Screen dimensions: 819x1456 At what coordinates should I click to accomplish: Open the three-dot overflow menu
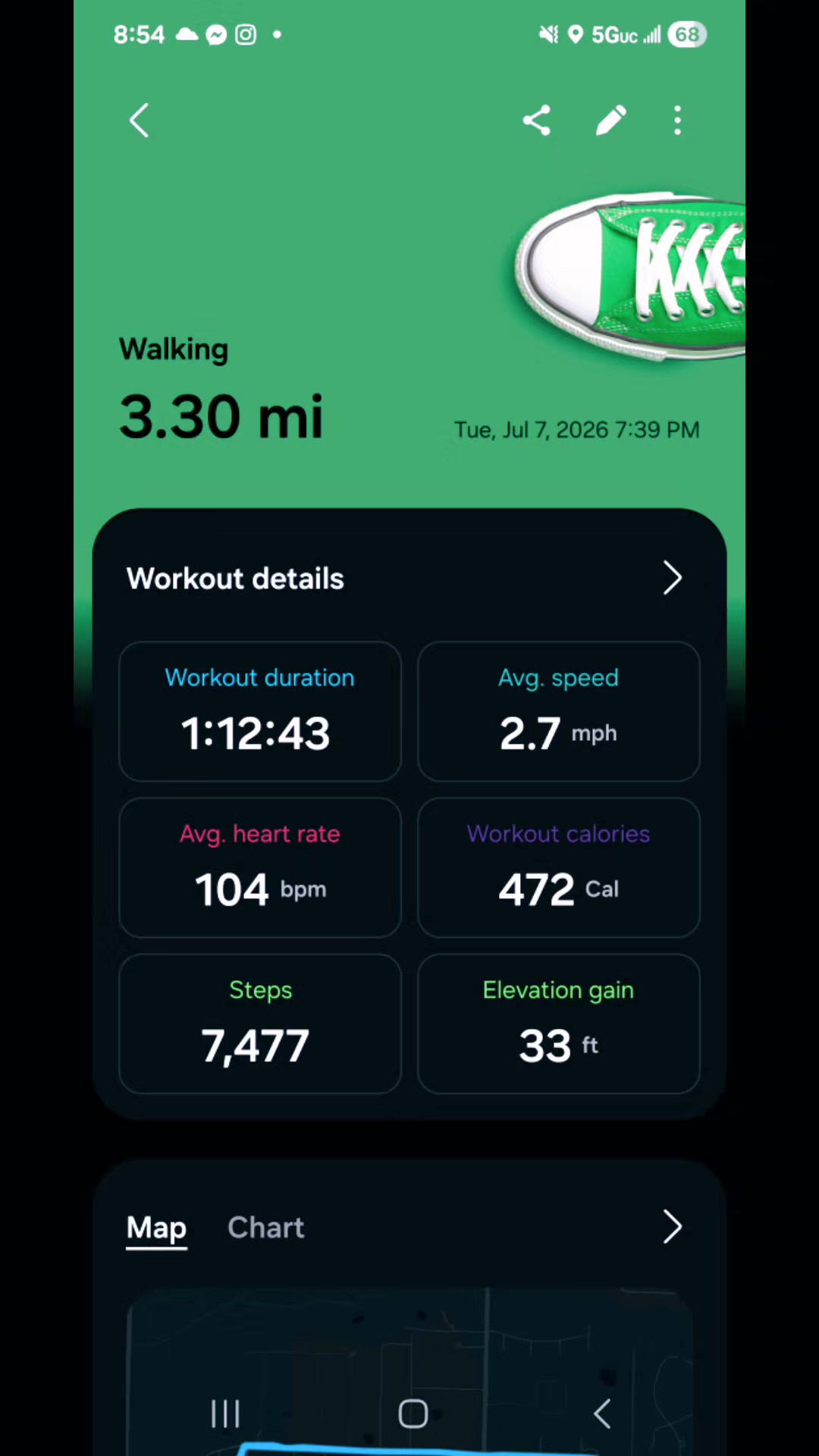point(678,121)
